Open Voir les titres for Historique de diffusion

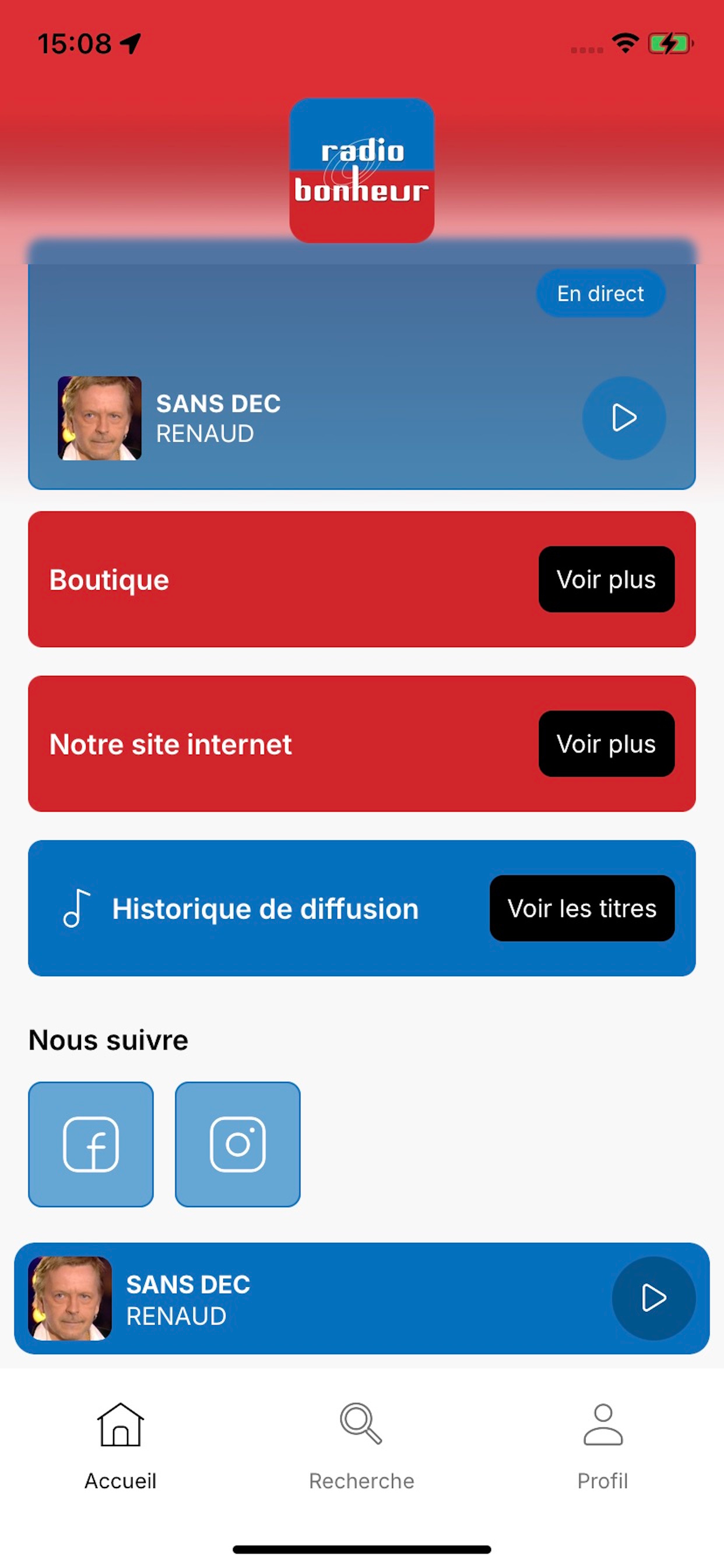(x=581, y=908)
